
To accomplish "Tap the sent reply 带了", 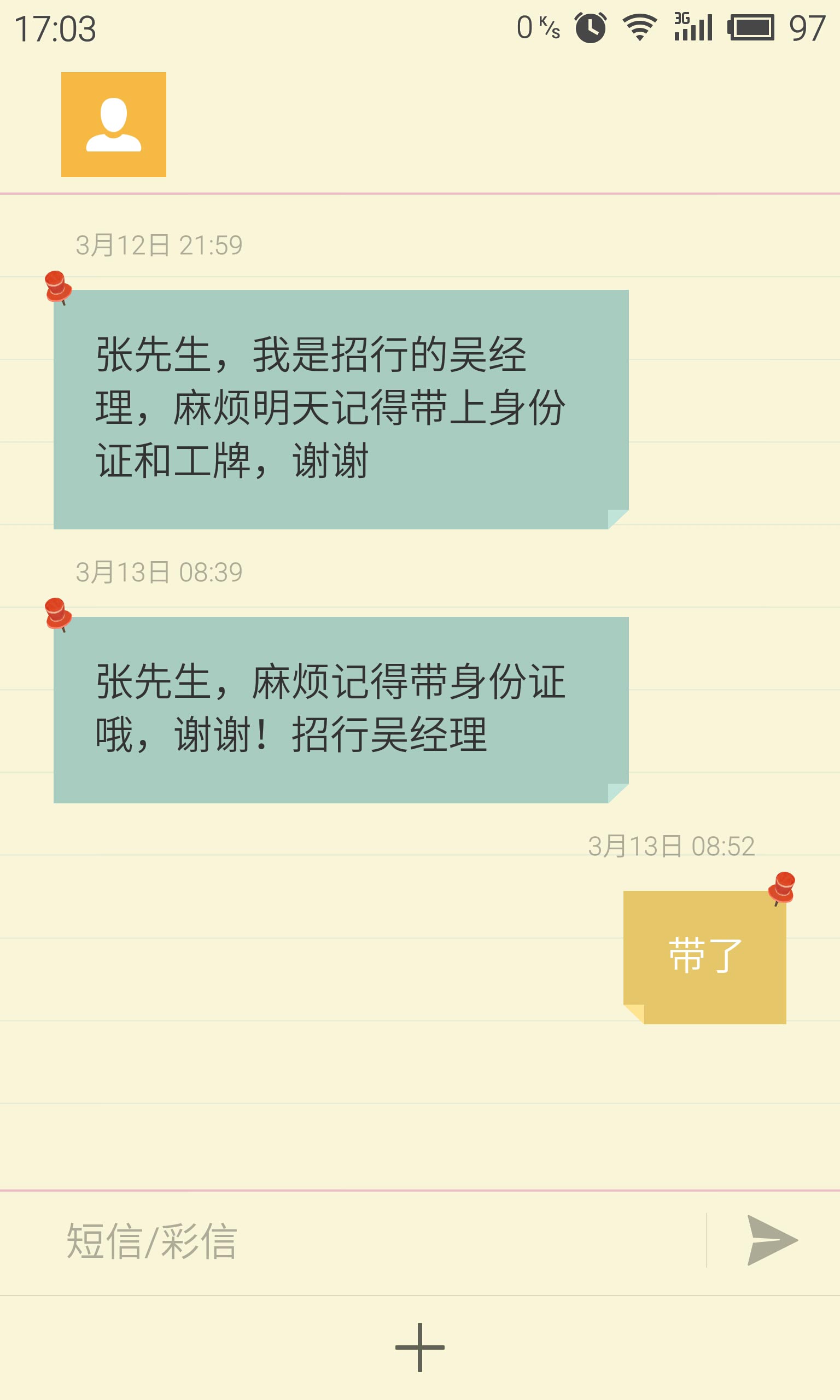I will click(705, 958).
